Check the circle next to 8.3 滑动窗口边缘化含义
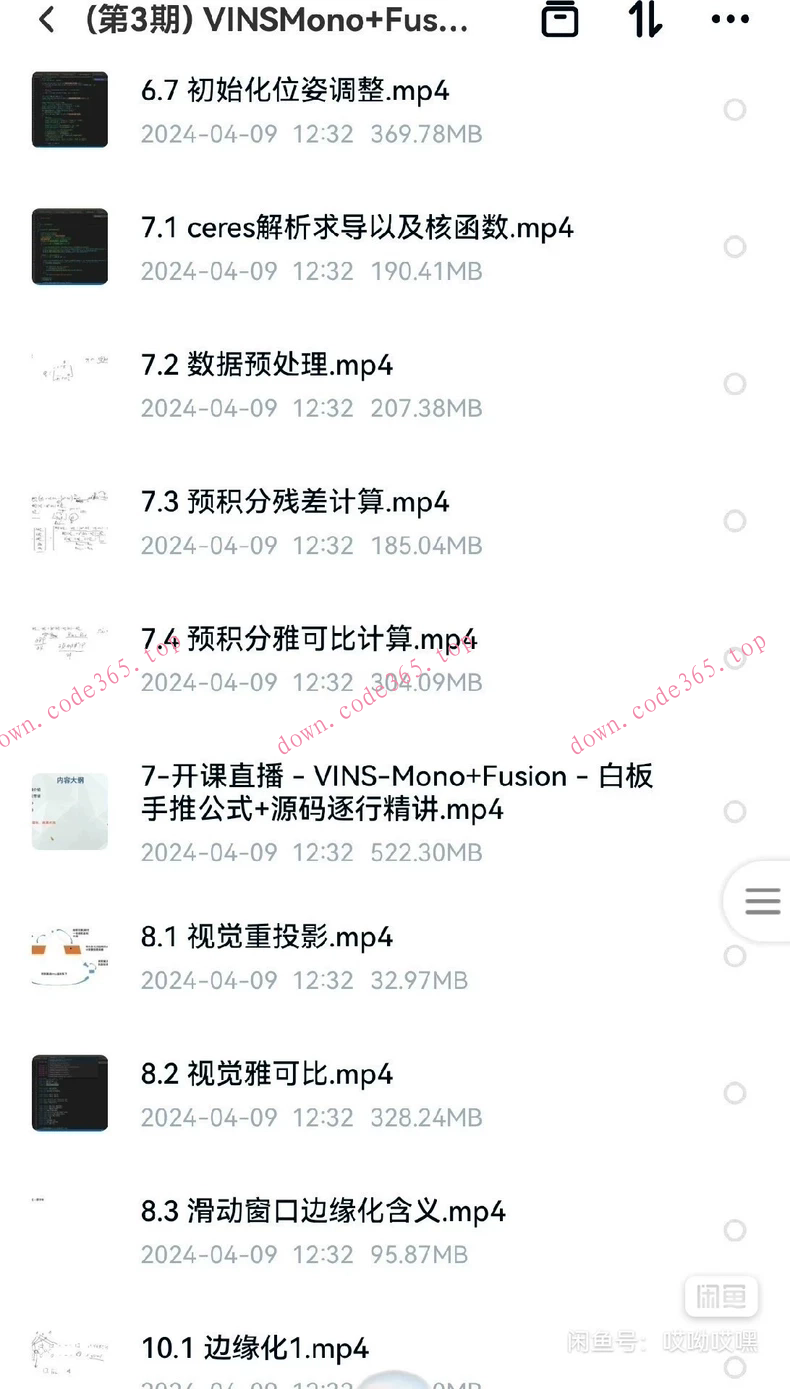Screen dimensions: 790x1389 [735, 1230]
